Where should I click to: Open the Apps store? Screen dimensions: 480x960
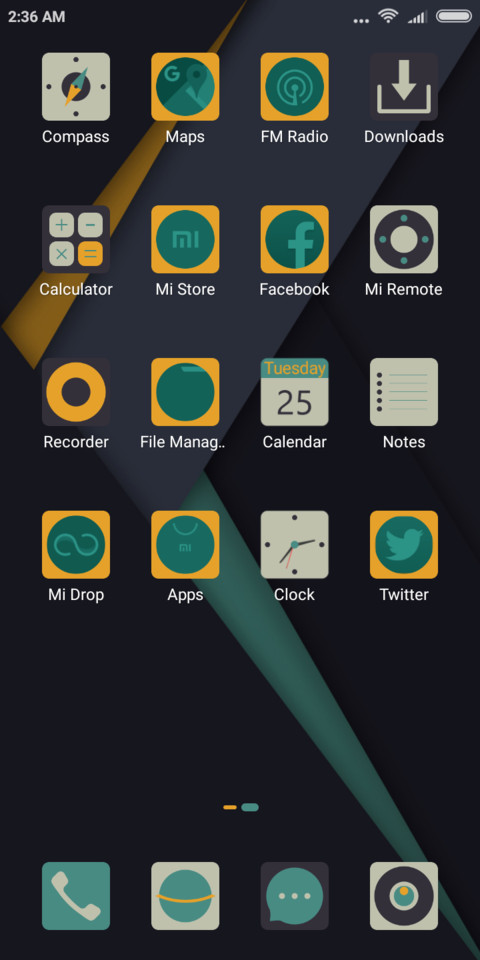(x=185, y=544)
